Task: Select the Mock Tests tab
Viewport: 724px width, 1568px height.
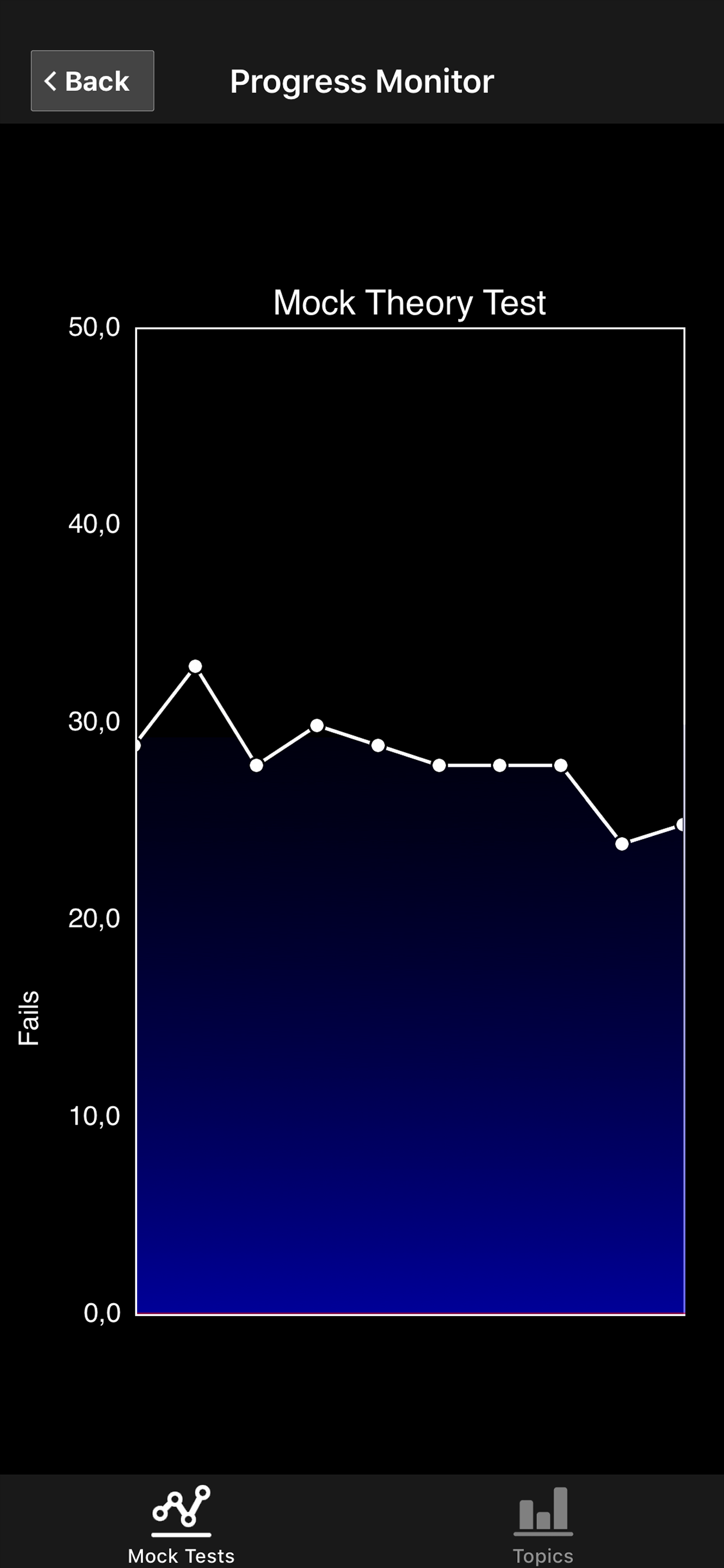Action: point(181,1523)
